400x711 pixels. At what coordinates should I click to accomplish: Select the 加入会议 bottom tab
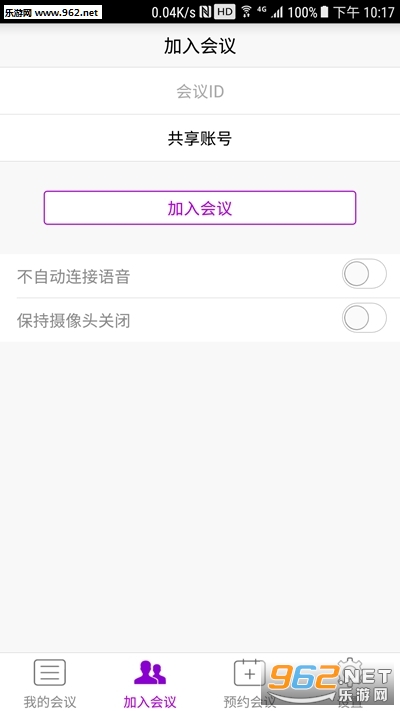point(150,683)
